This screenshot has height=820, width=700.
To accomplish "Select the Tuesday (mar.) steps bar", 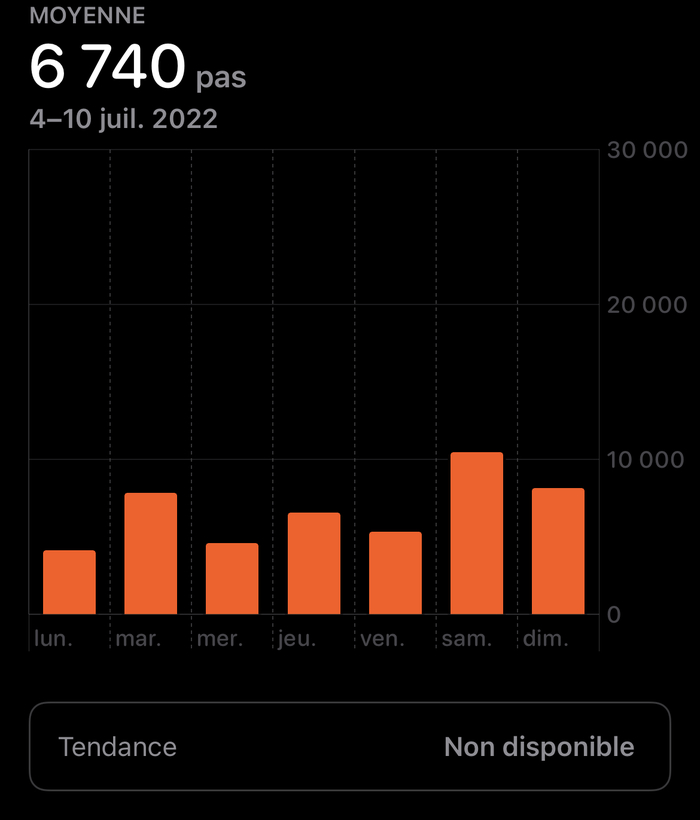I will click(x=151, y=553).
